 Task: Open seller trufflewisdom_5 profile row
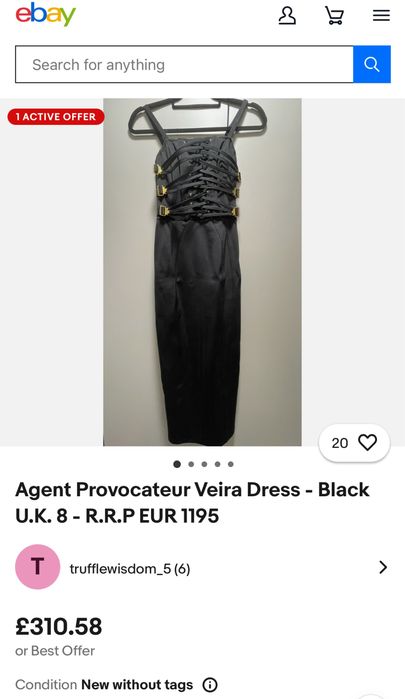click(x=202, y=567)
